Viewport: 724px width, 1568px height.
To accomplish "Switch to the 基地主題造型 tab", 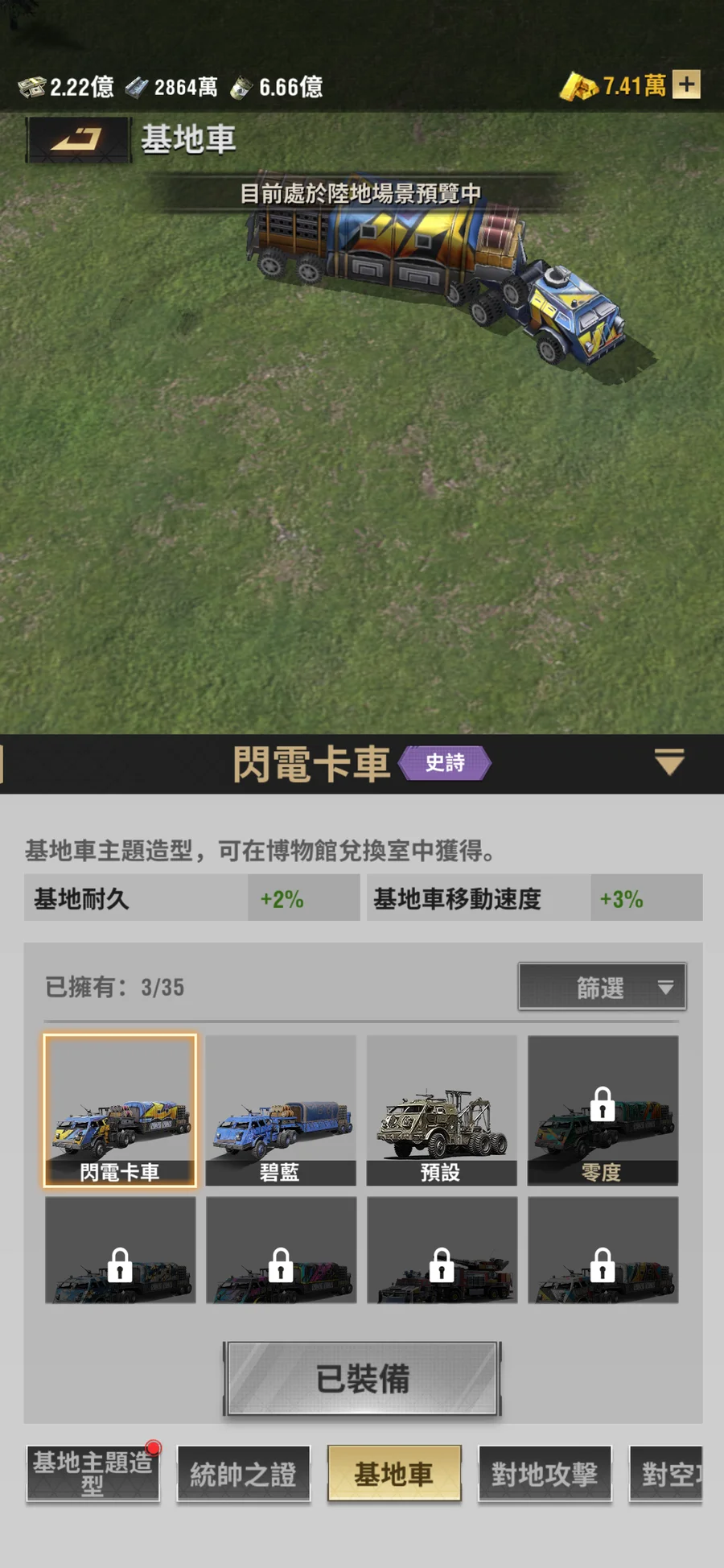I will (x=93, y=1473).
